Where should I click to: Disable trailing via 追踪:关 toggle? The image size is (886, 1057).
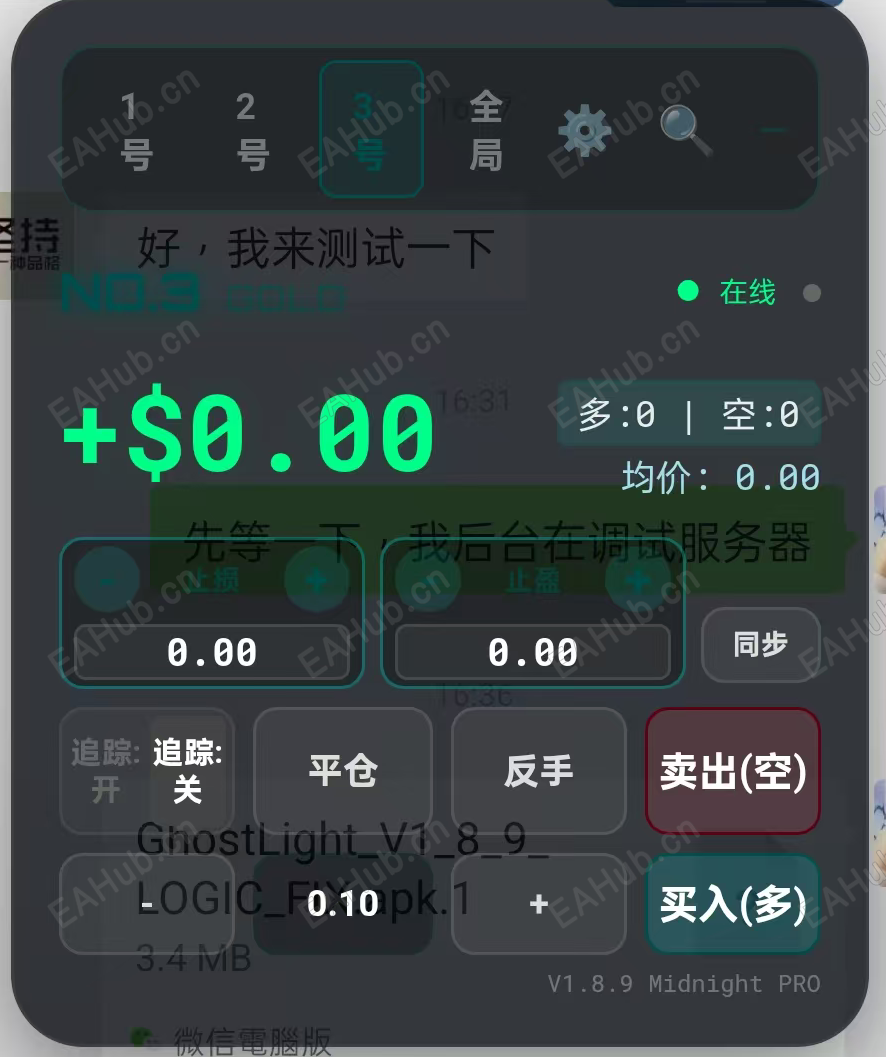(185, 771)
